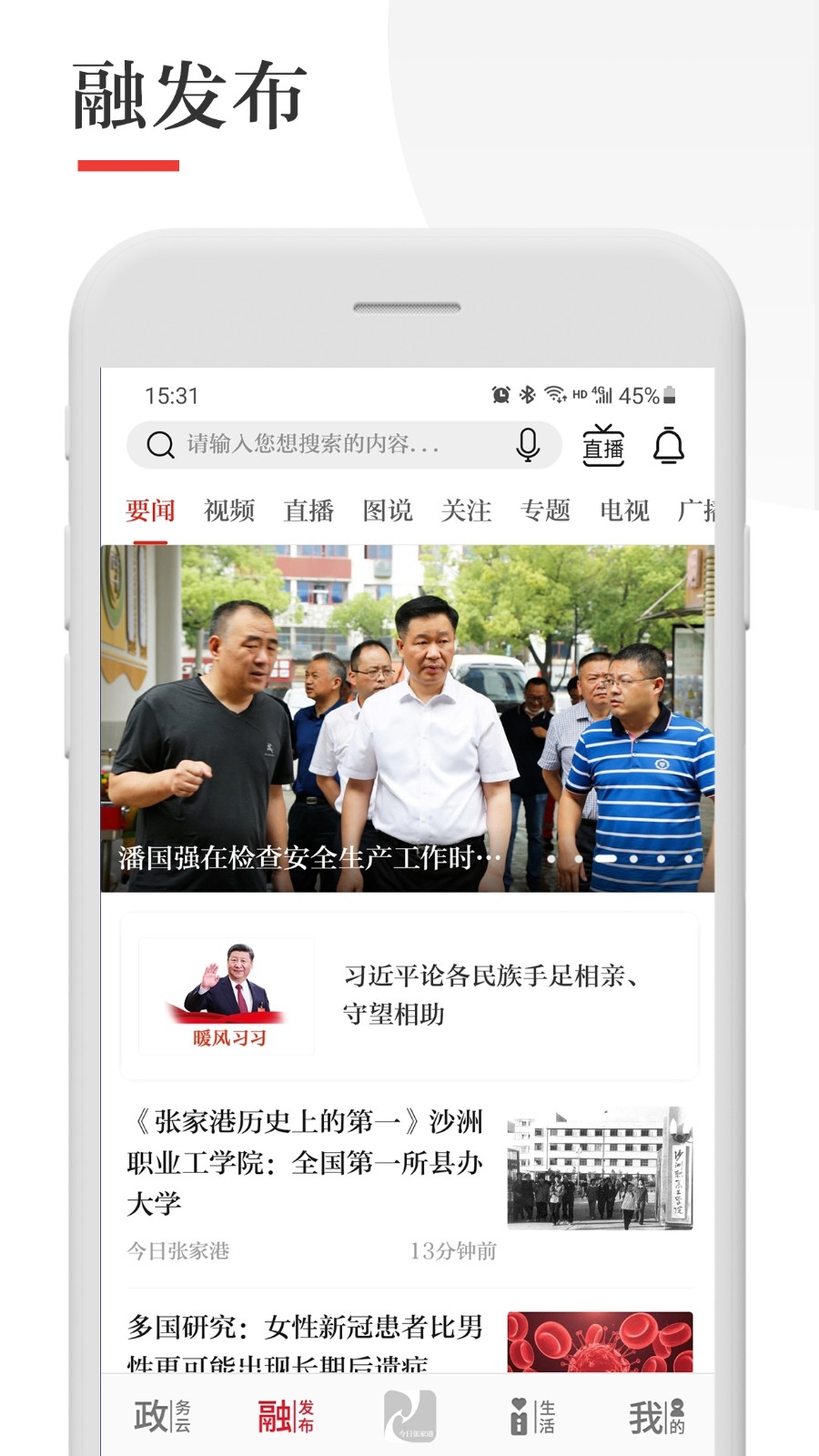Switch to the 图说 tab

click(x=386, y=511)
